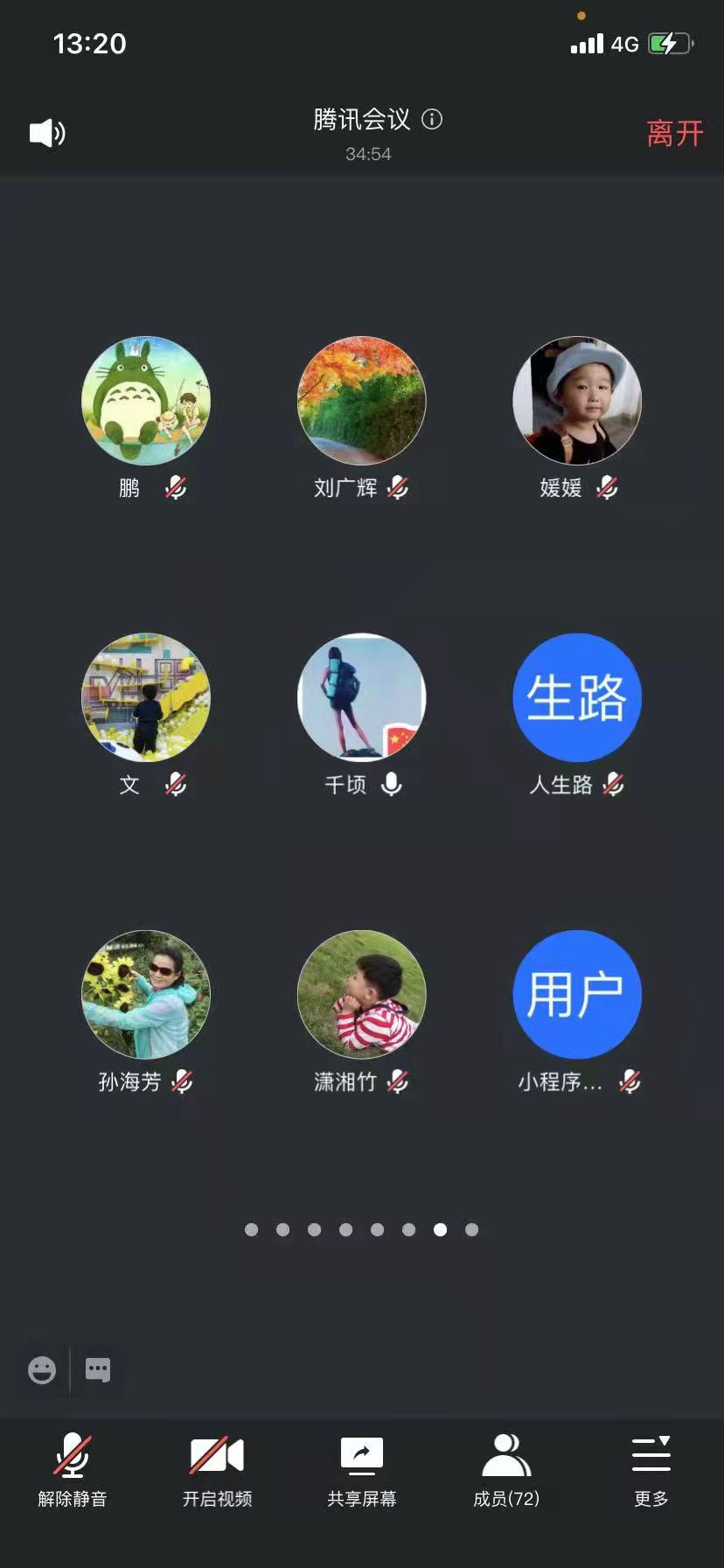Select participant 孙海芳's avatar

pos(146,994)
